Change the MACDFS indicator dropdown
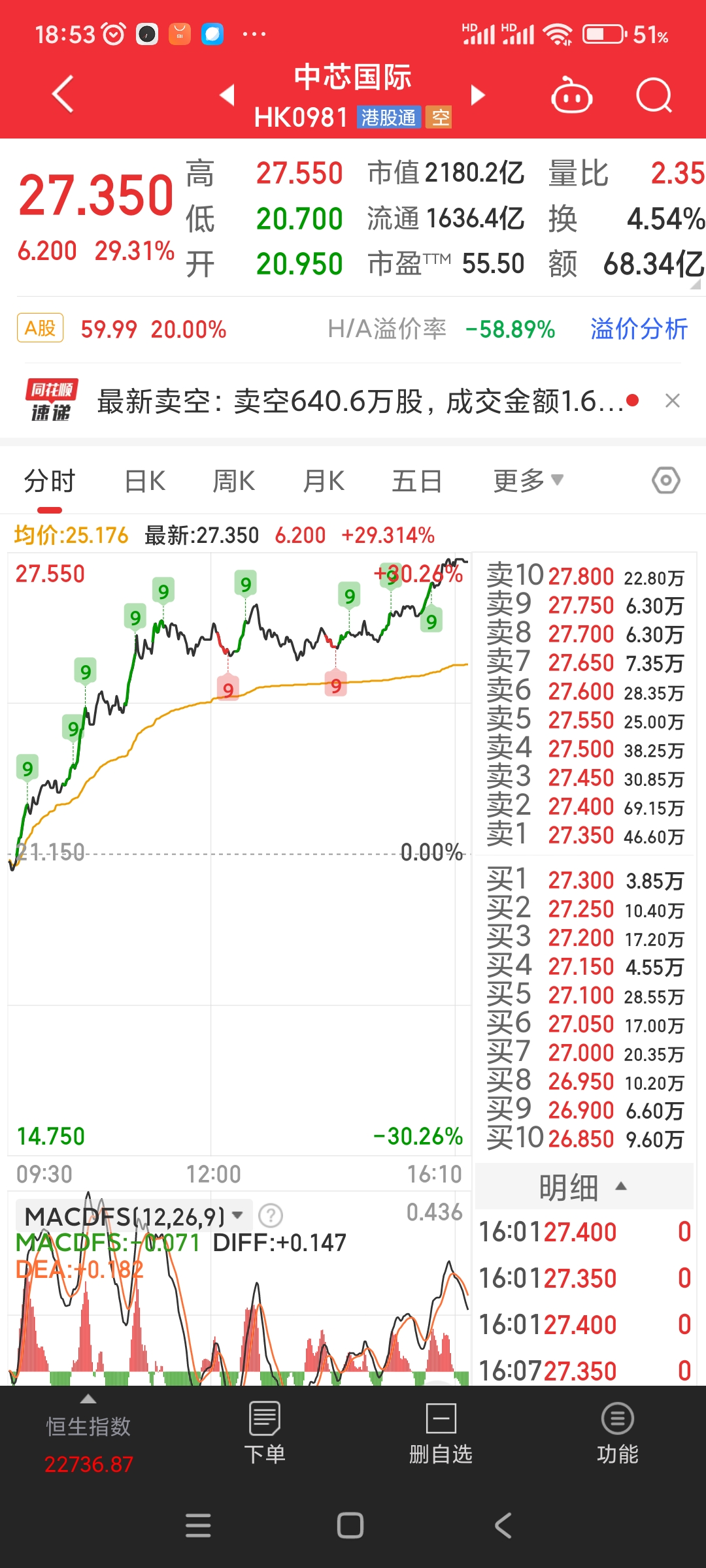 point(239,1215)
